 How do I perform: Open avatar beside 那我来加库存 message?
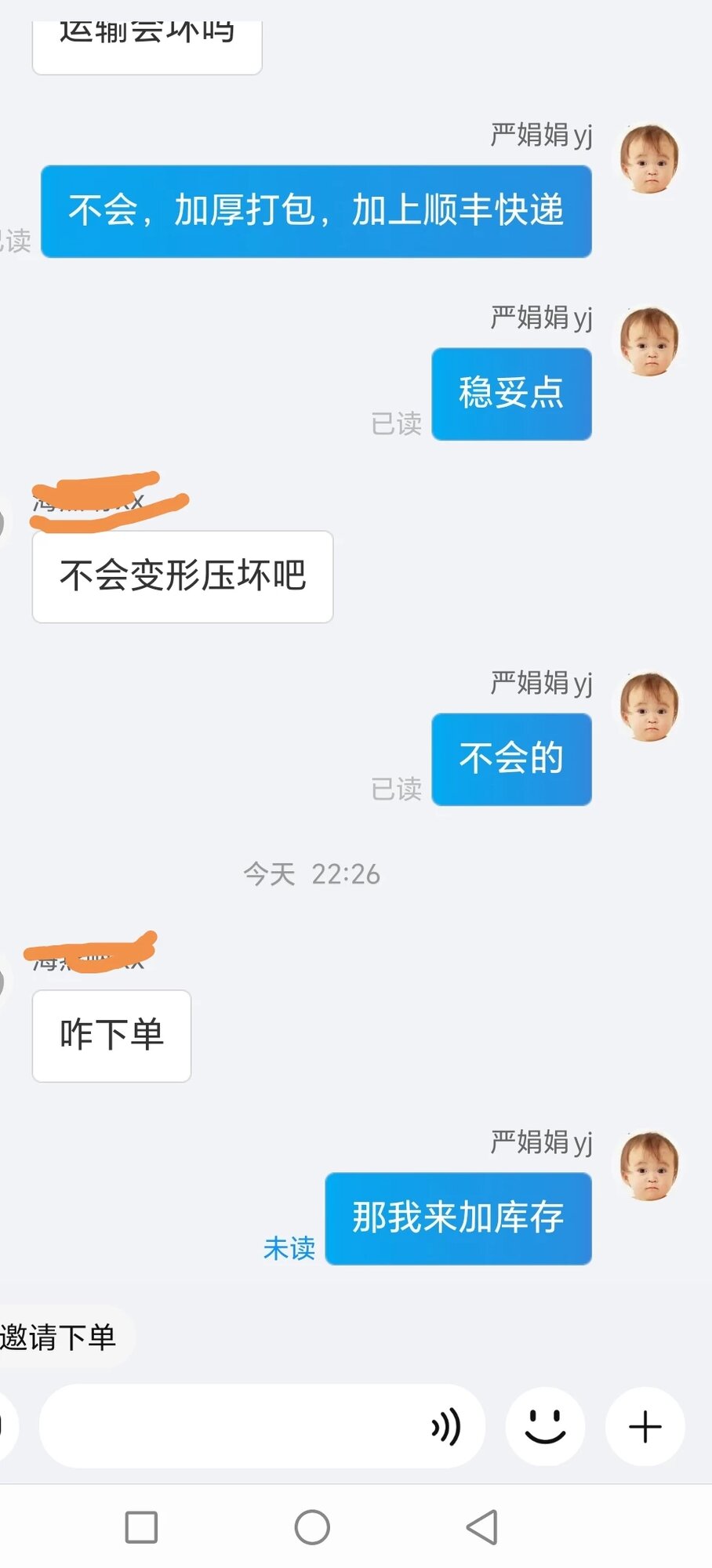tap(648, 1166)
